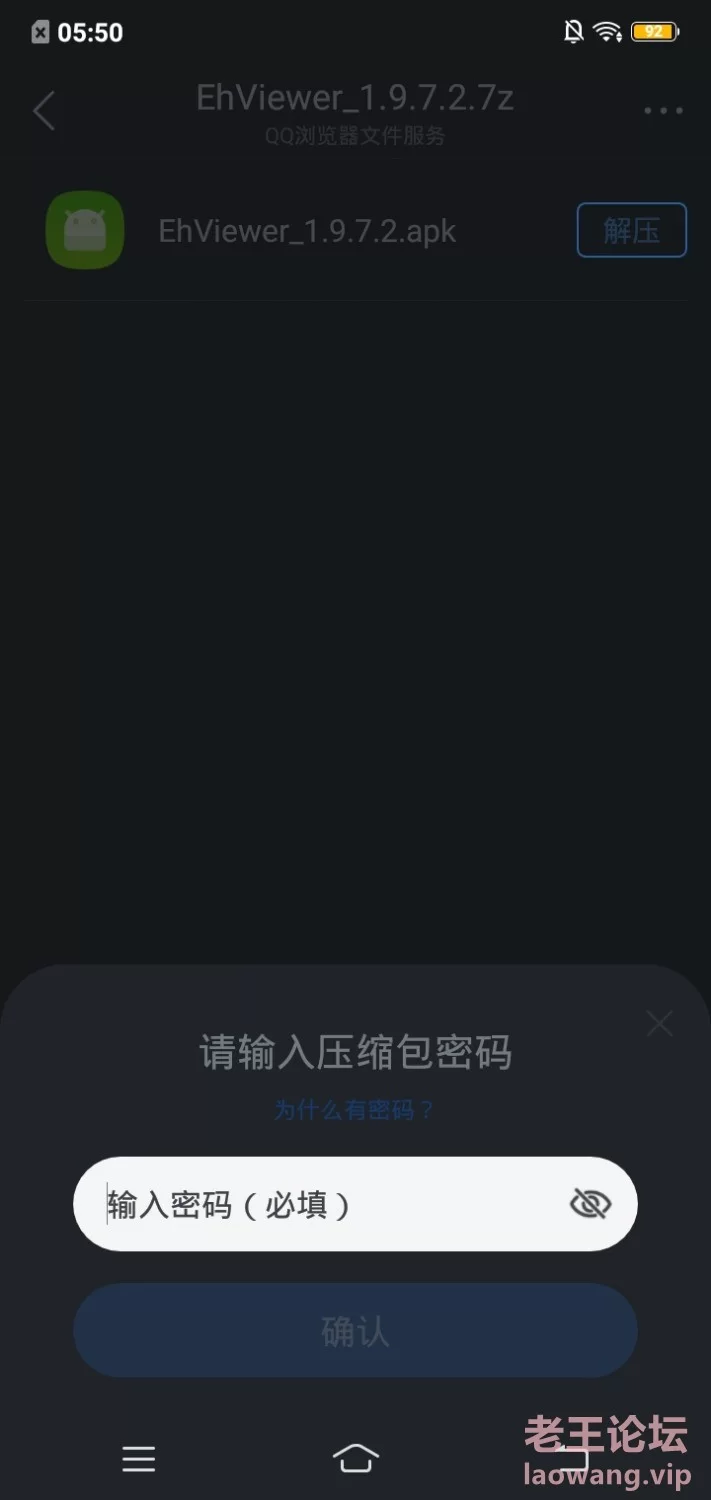
Task: Tap the 解压 extract button
Action: point(631,230)
